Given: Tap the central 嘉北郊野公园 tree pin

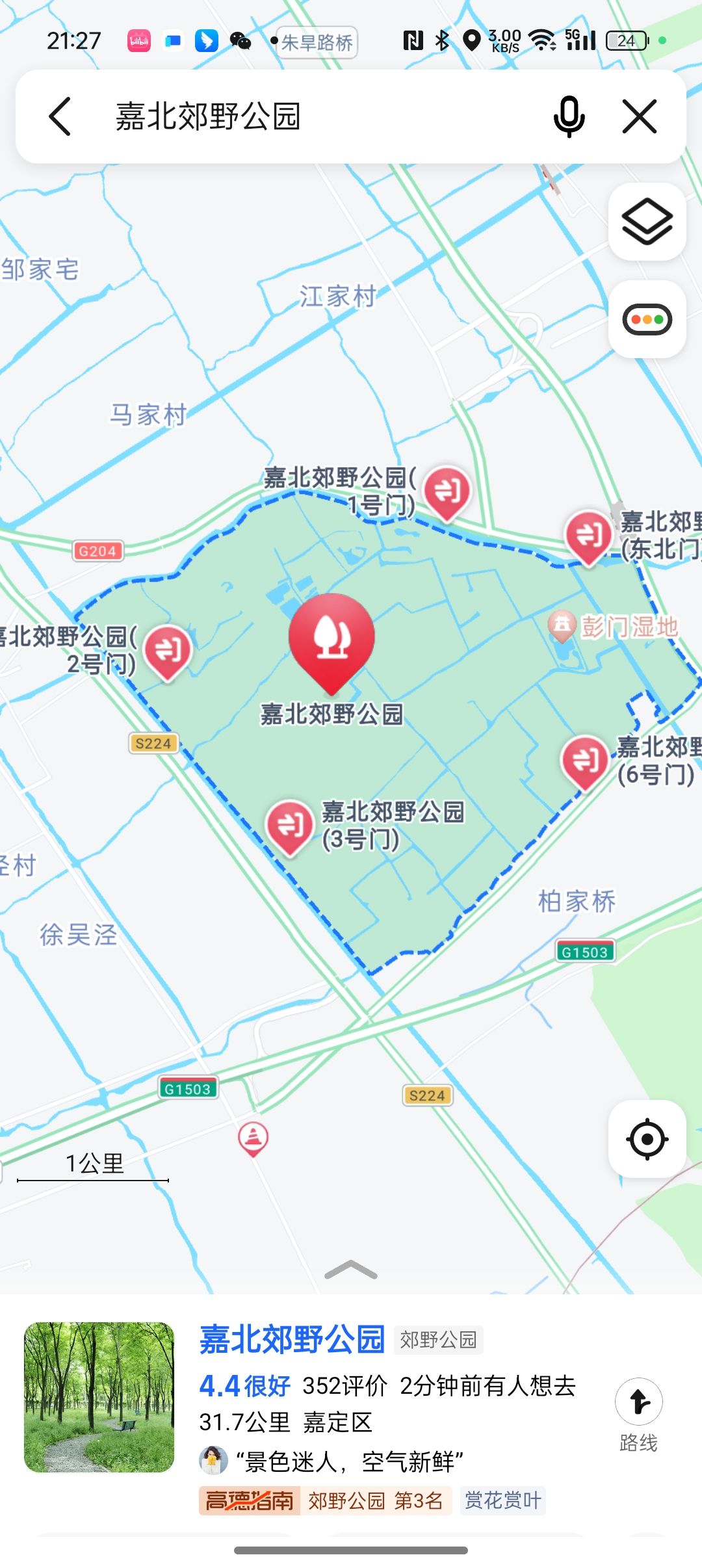Looking at the screenshot, I should [331, 638].
